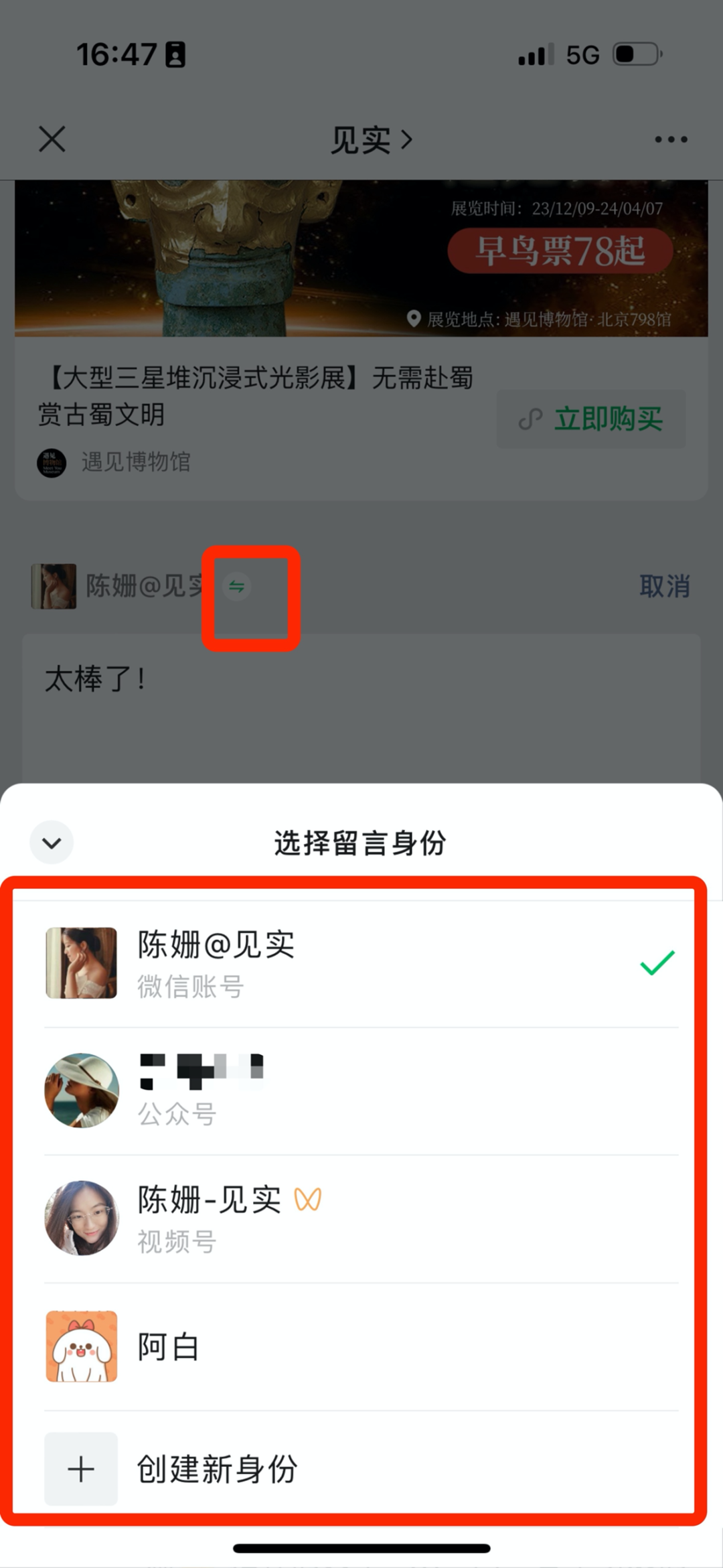This screenshot has width=723, height=1568.
Task: Choose 阿白 as comment identity
Action: pos(361,1346)
